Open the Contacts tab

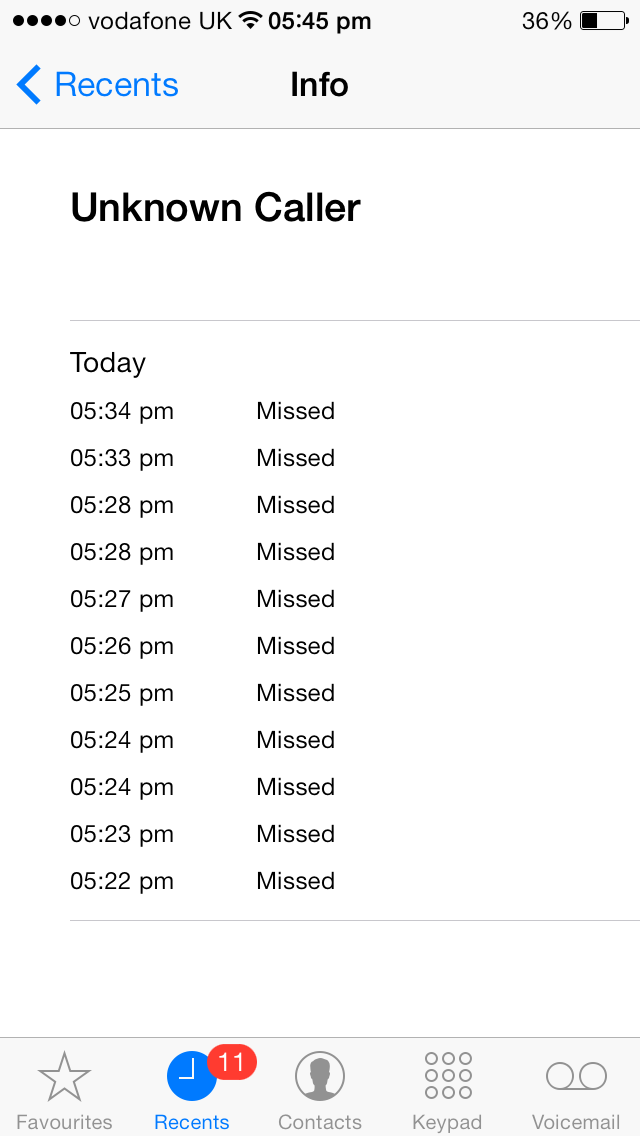point(320,1090)
